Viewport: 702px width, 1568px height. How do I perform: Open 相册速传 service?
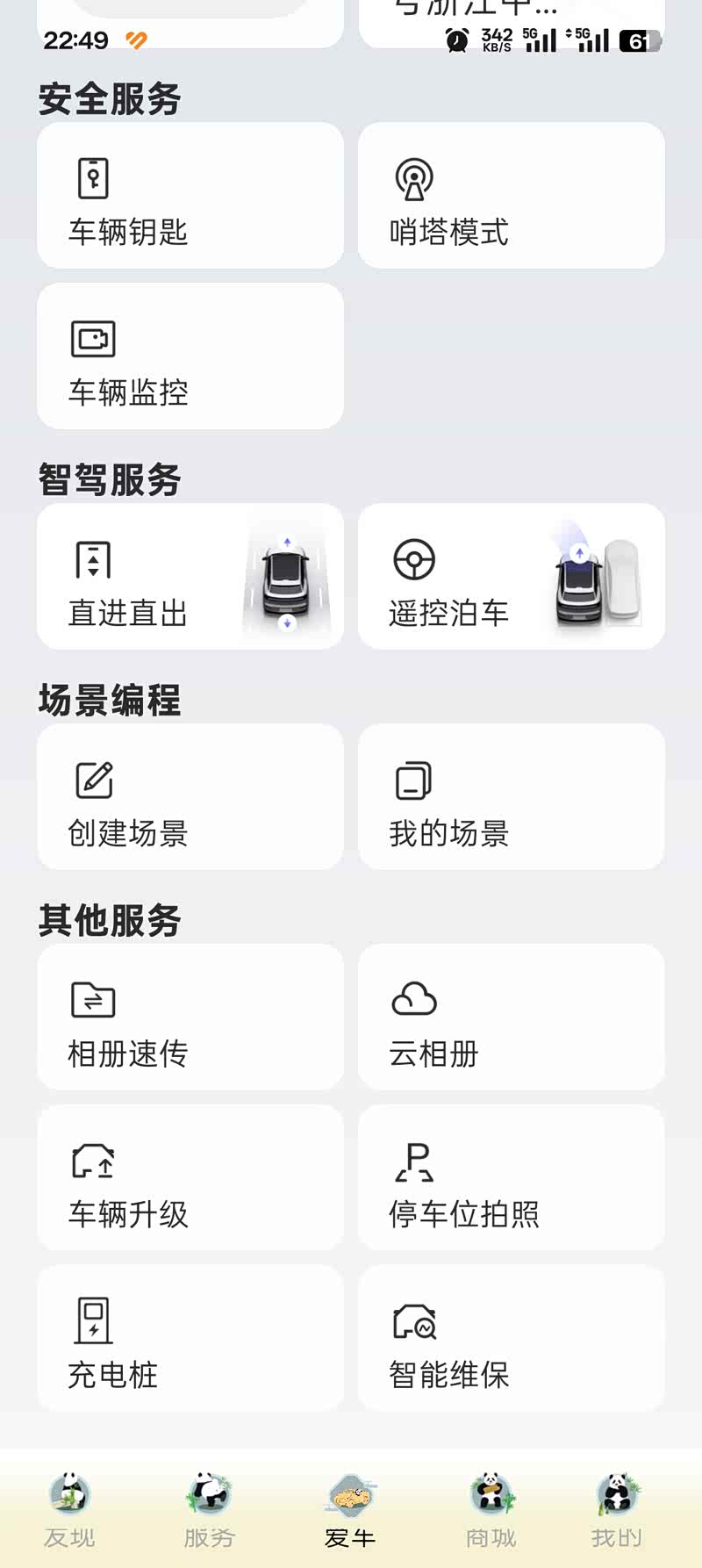click(x=190, y=1018)
